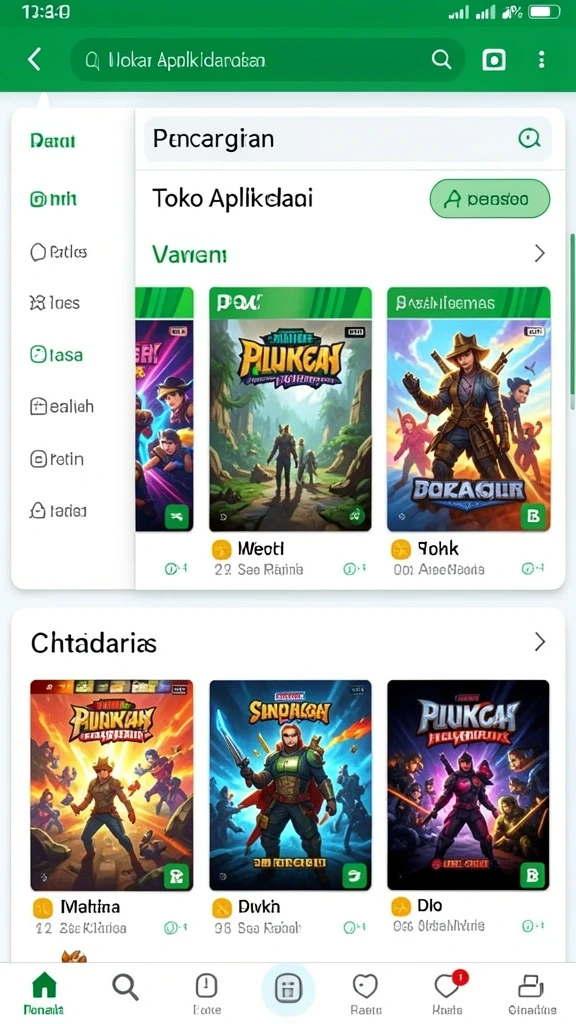Screen dimensions: 576x1024
Task: Select the Ratles item in side menu
Action: click(58, 252)
